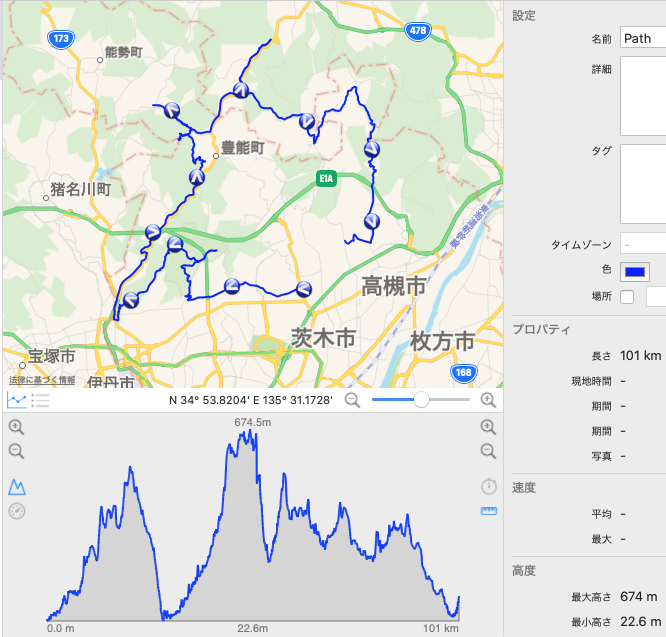Screen dimensions: 666x637
Task: Open the タイムゾーン dropdown
Action: 642,244
